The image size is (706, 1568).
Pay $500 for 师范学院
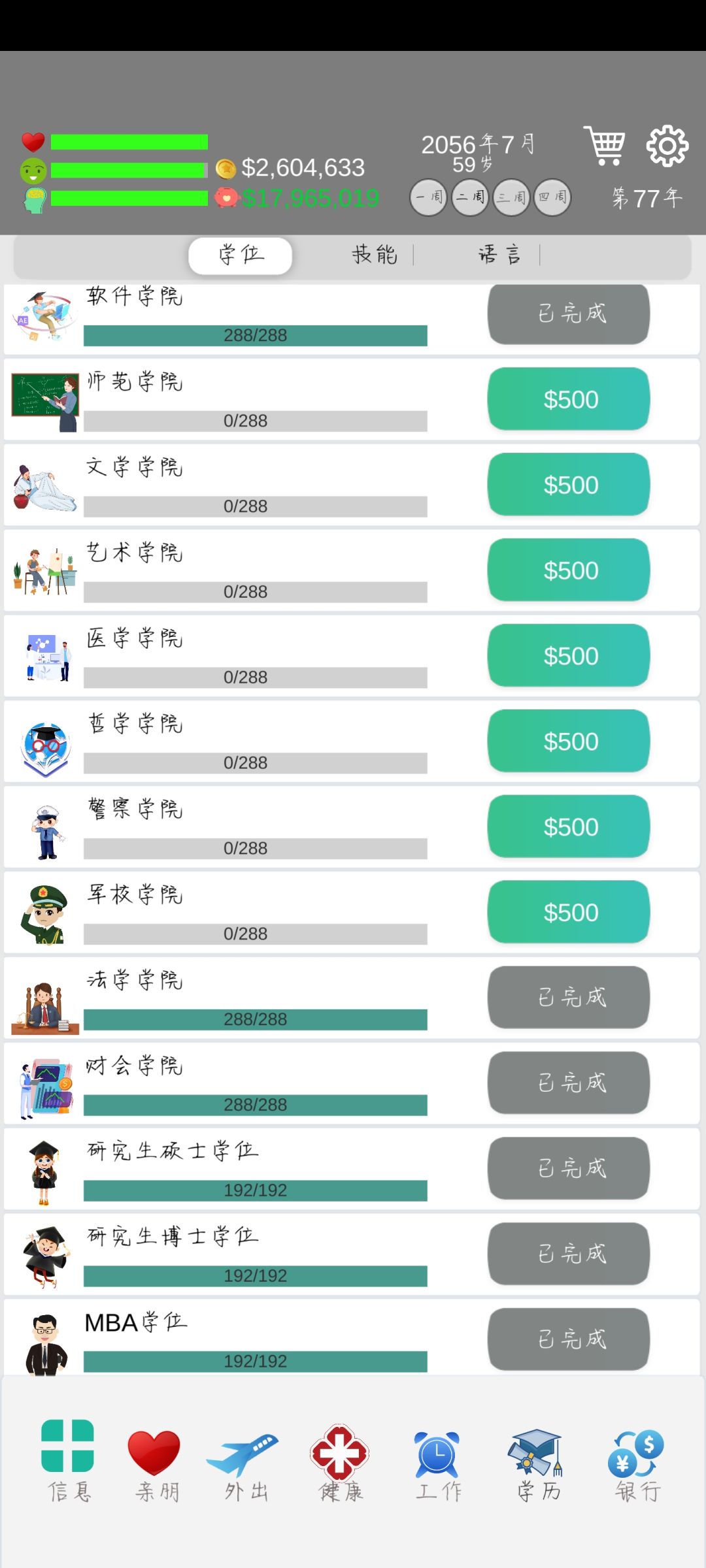coord(569,399)
